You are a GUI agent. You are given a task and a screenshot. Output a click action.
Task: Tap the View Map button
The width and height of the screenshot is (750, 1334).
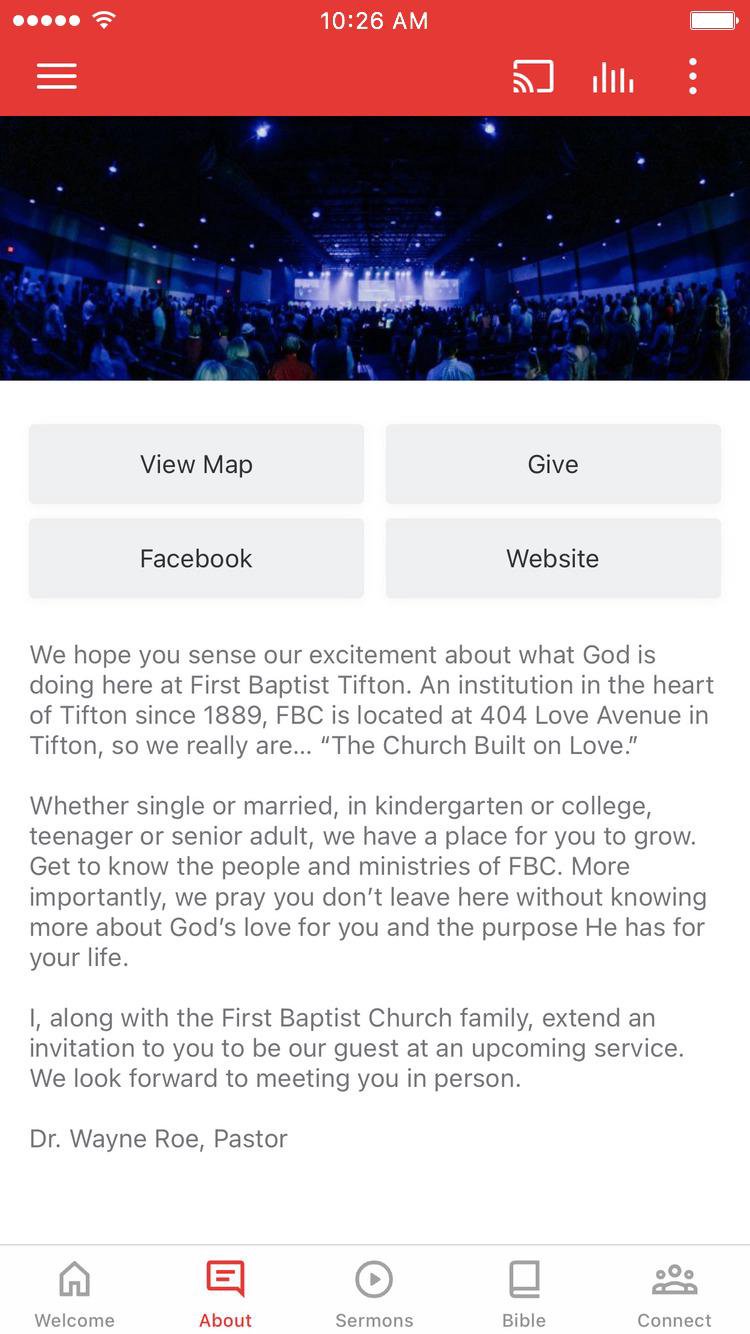(x=196, y=464)
